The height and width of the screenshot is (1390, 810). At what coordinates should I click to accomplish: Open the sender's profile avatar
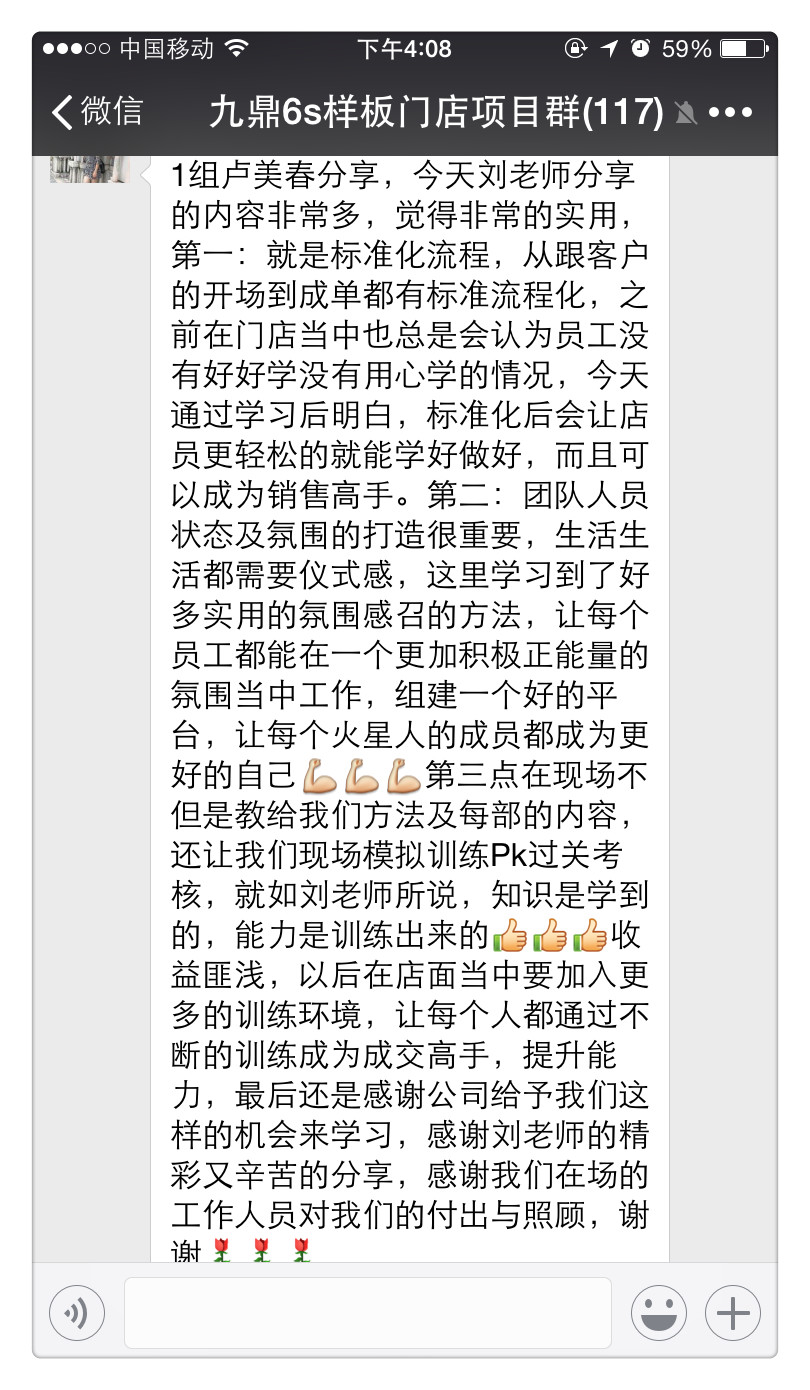pos(91,168)
